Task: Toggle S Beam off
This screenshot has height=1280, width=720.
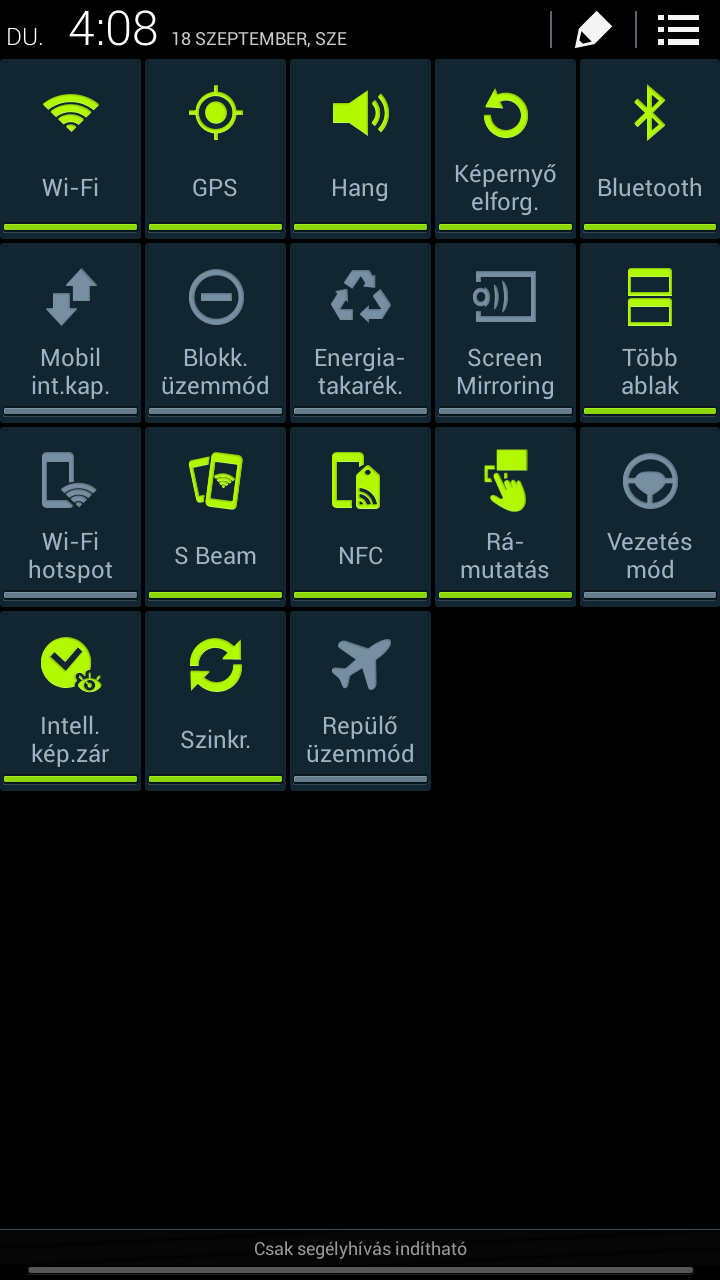Action: tap(215, 514)
